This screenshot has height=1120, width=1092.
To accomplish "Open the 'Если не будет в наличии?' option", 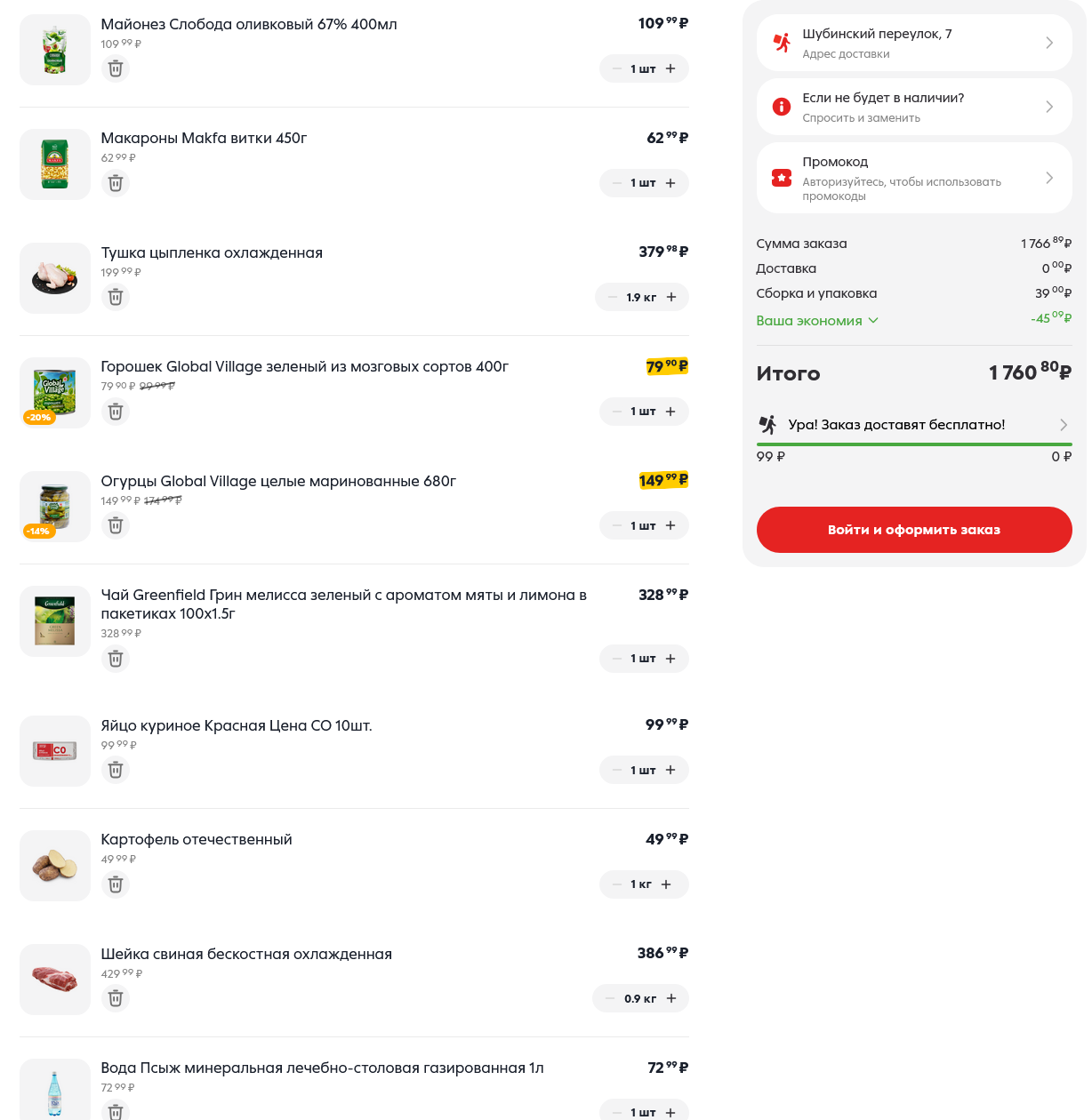I will pyautogui.click(x=914, y=107).
